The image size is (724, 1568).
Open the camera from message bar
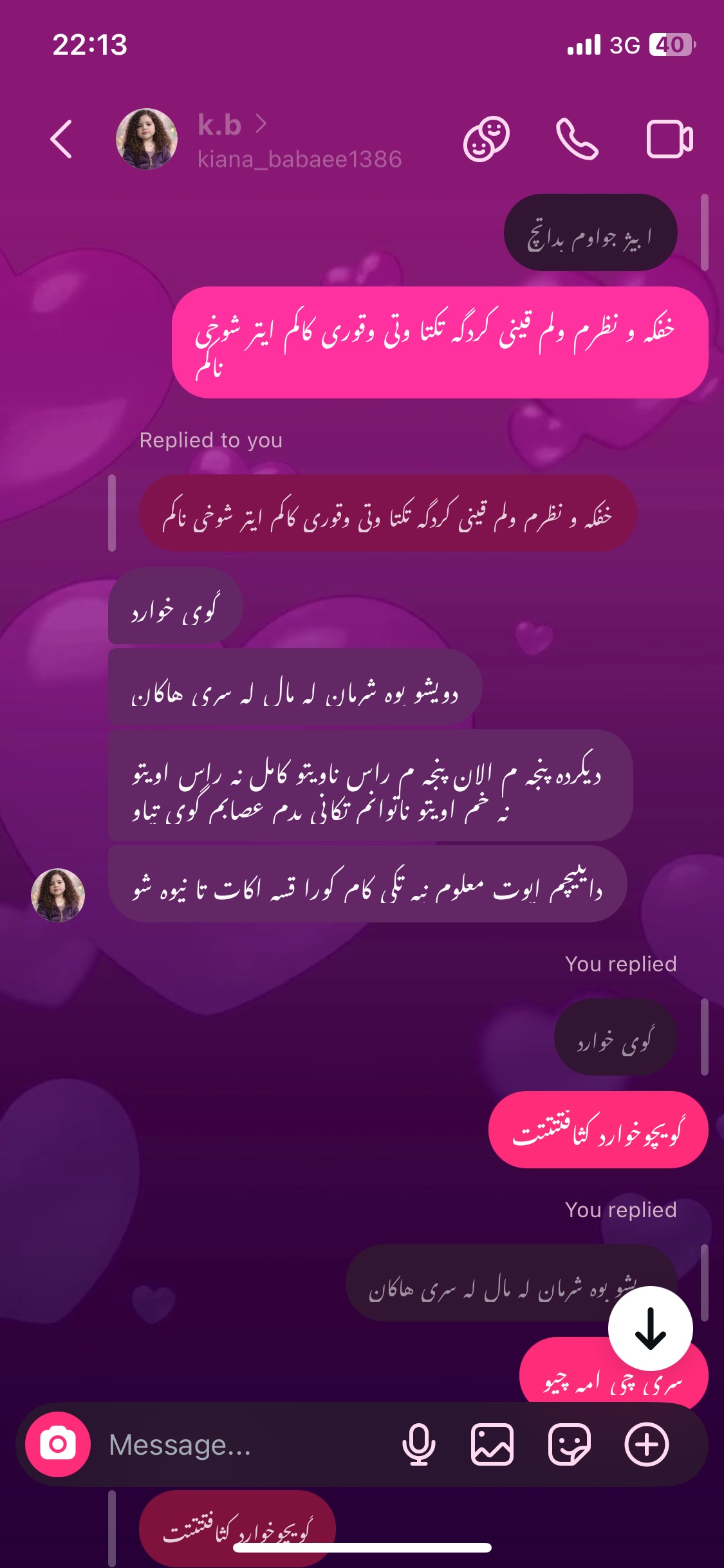[58, 1444]
